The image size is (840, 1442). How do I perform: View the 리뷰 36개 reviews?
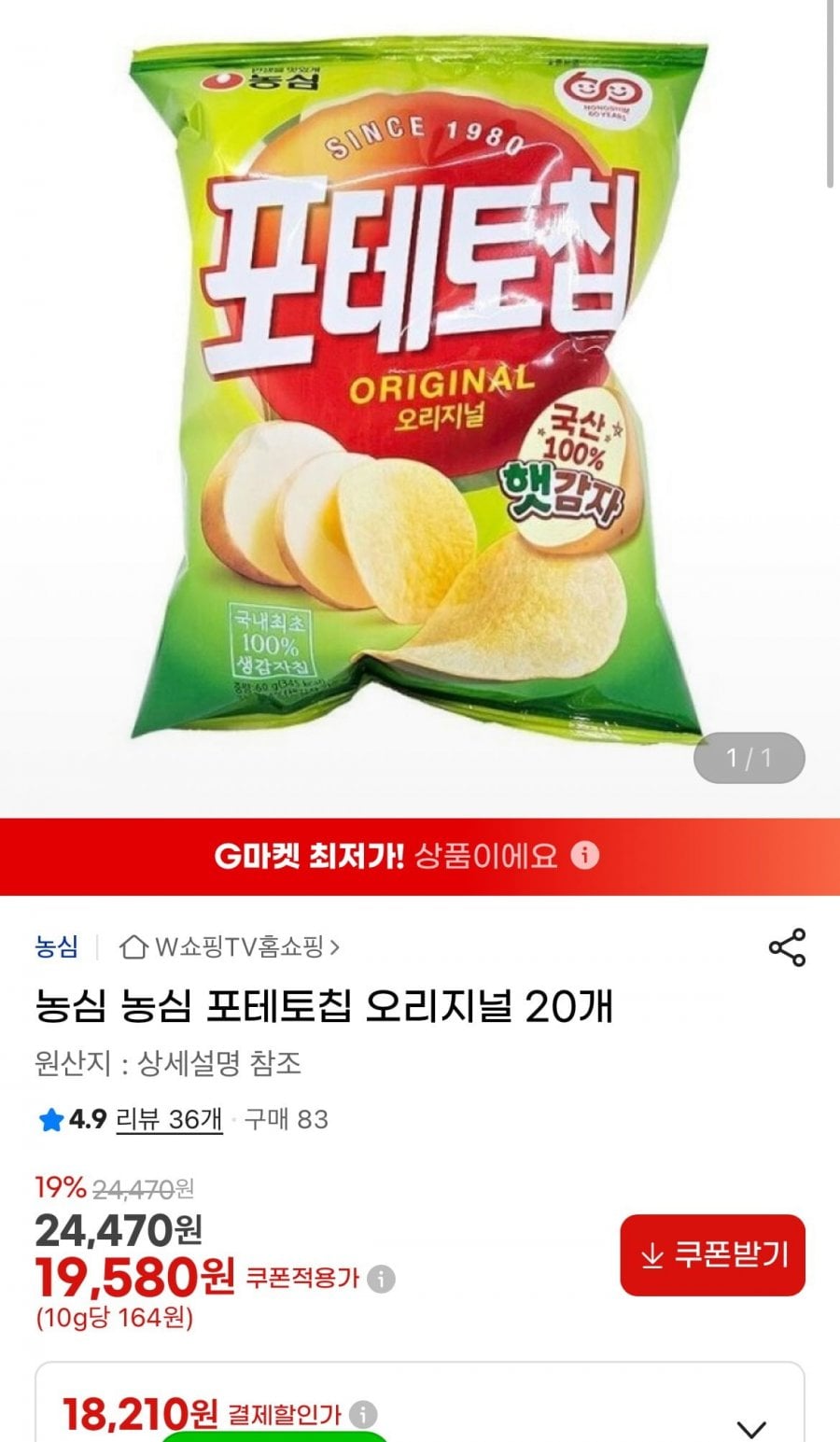(x=169, y=1119)
